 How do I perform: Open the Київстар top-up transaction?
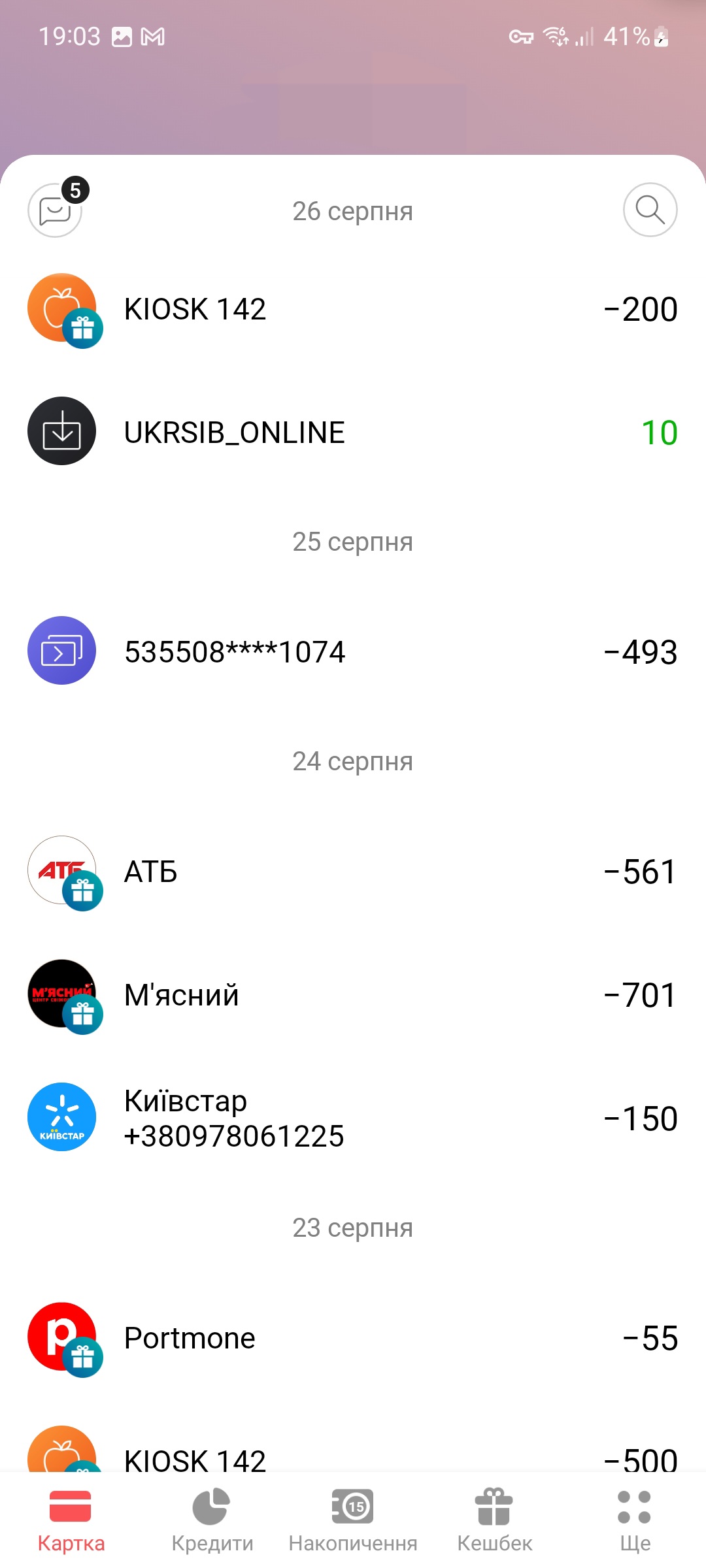point(353,1118)
